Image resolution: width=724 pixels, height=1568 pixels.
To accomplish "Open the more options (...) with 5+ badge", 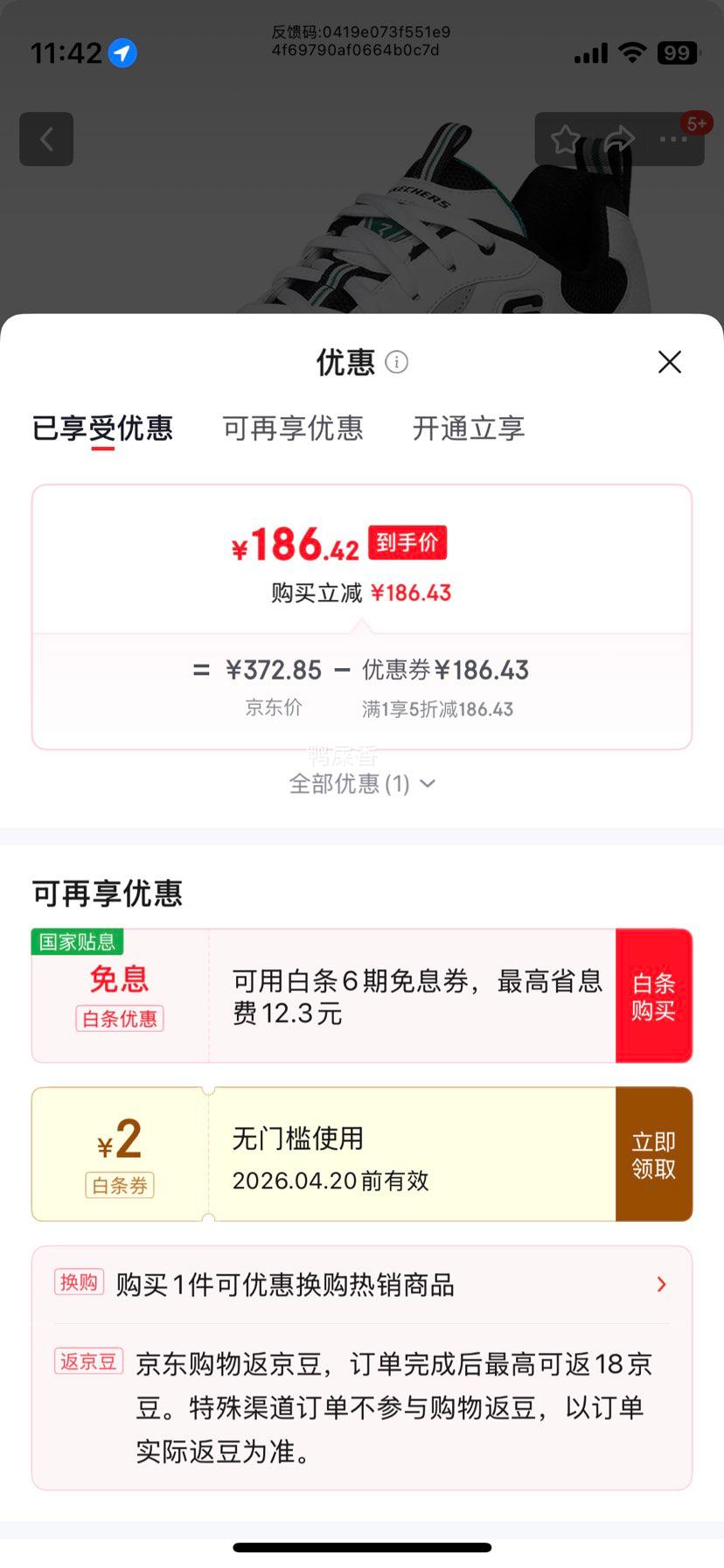I will point(672,138).
